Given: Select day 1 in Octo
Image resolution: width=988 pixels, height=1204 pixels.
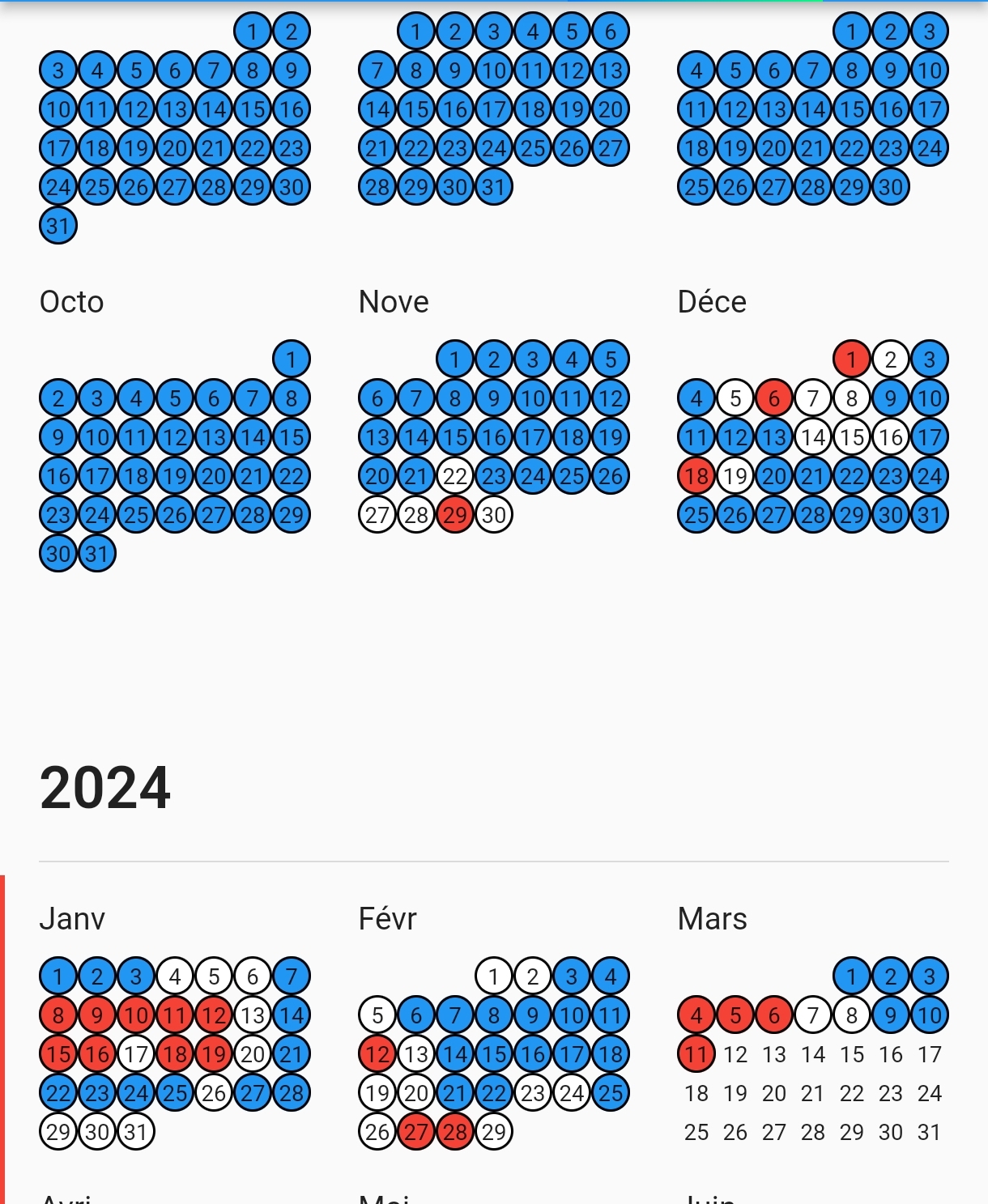Looking at the screenshot, I should 292,359.
